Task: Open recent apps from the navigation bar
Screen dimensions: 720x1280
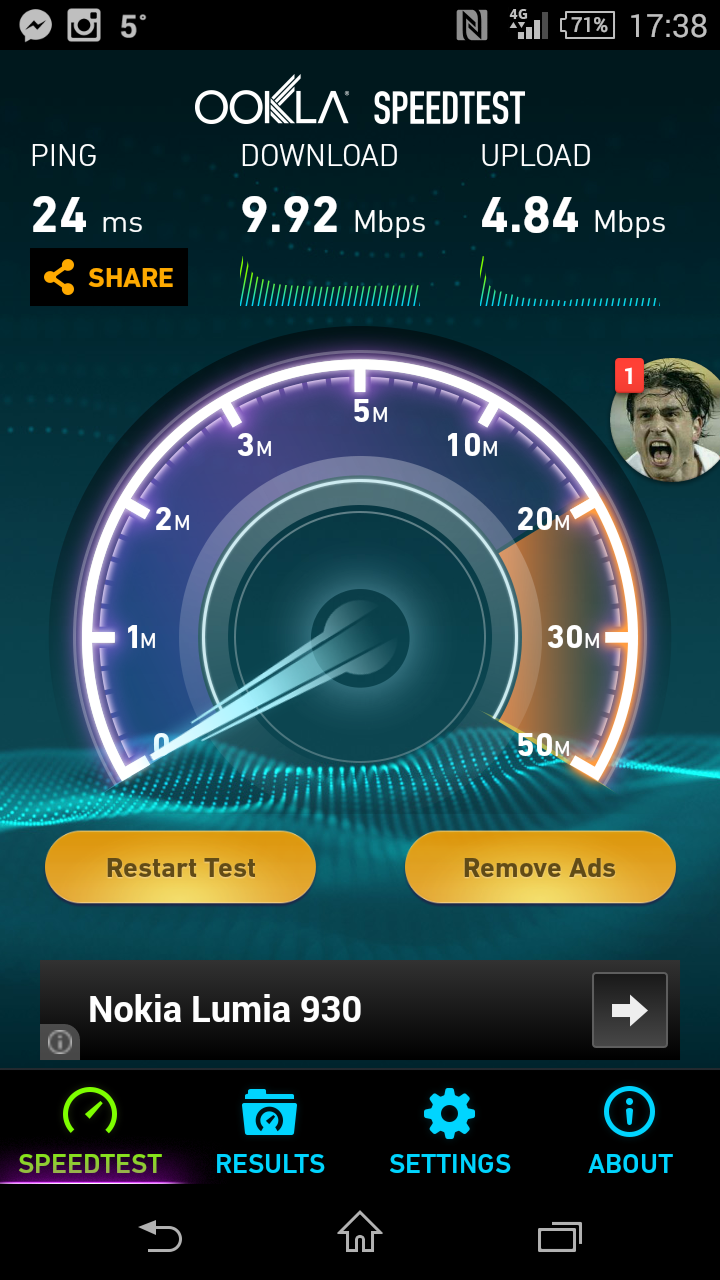Action: 559,1237
